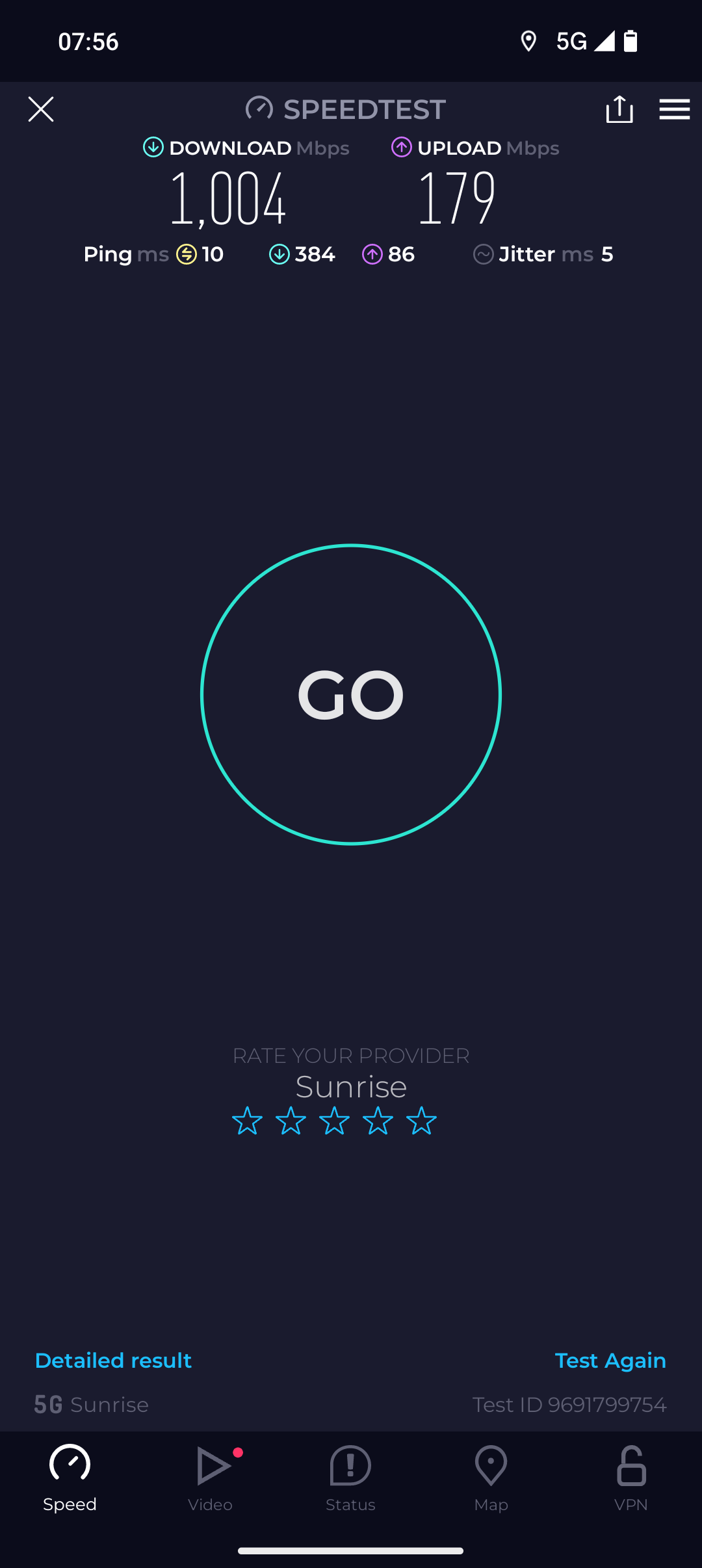Viewport: 702px width, 1568px height.
Task: Tap Test Again
Action: [610, 1361]
